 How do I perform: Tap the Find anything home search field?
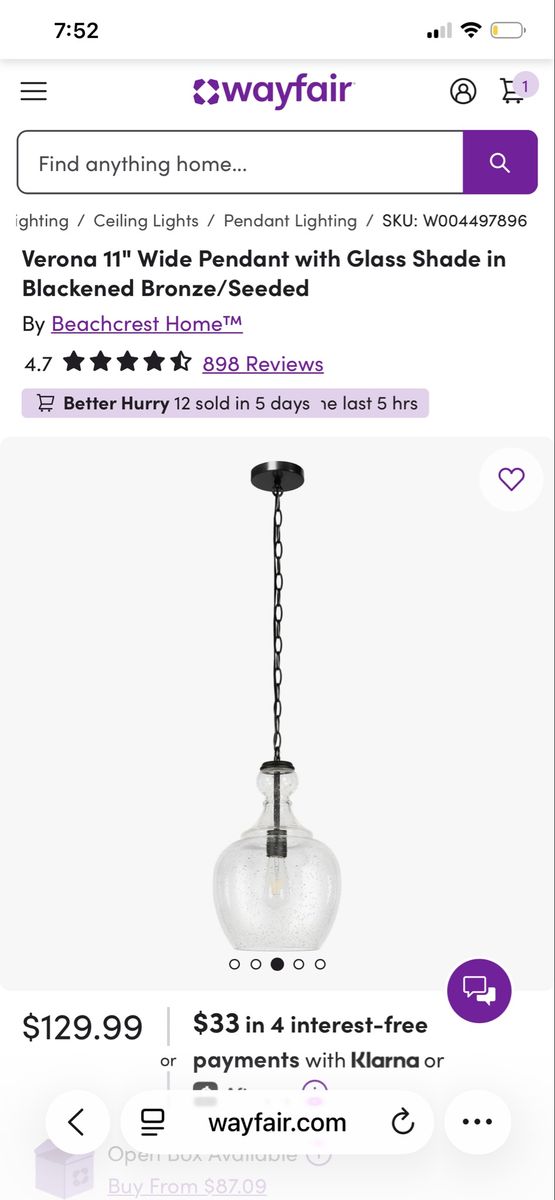(240, 163)
